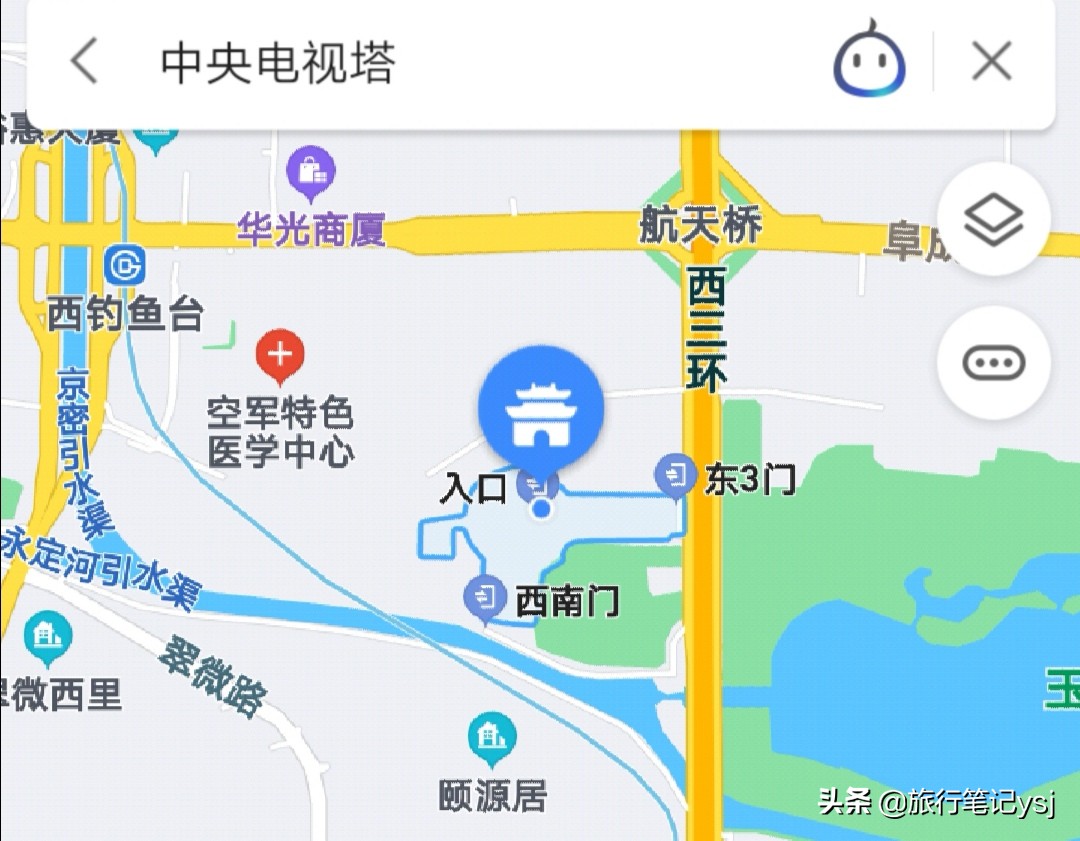Go back from the search results
Screen dimensions: 1080x841
(85, 62)
